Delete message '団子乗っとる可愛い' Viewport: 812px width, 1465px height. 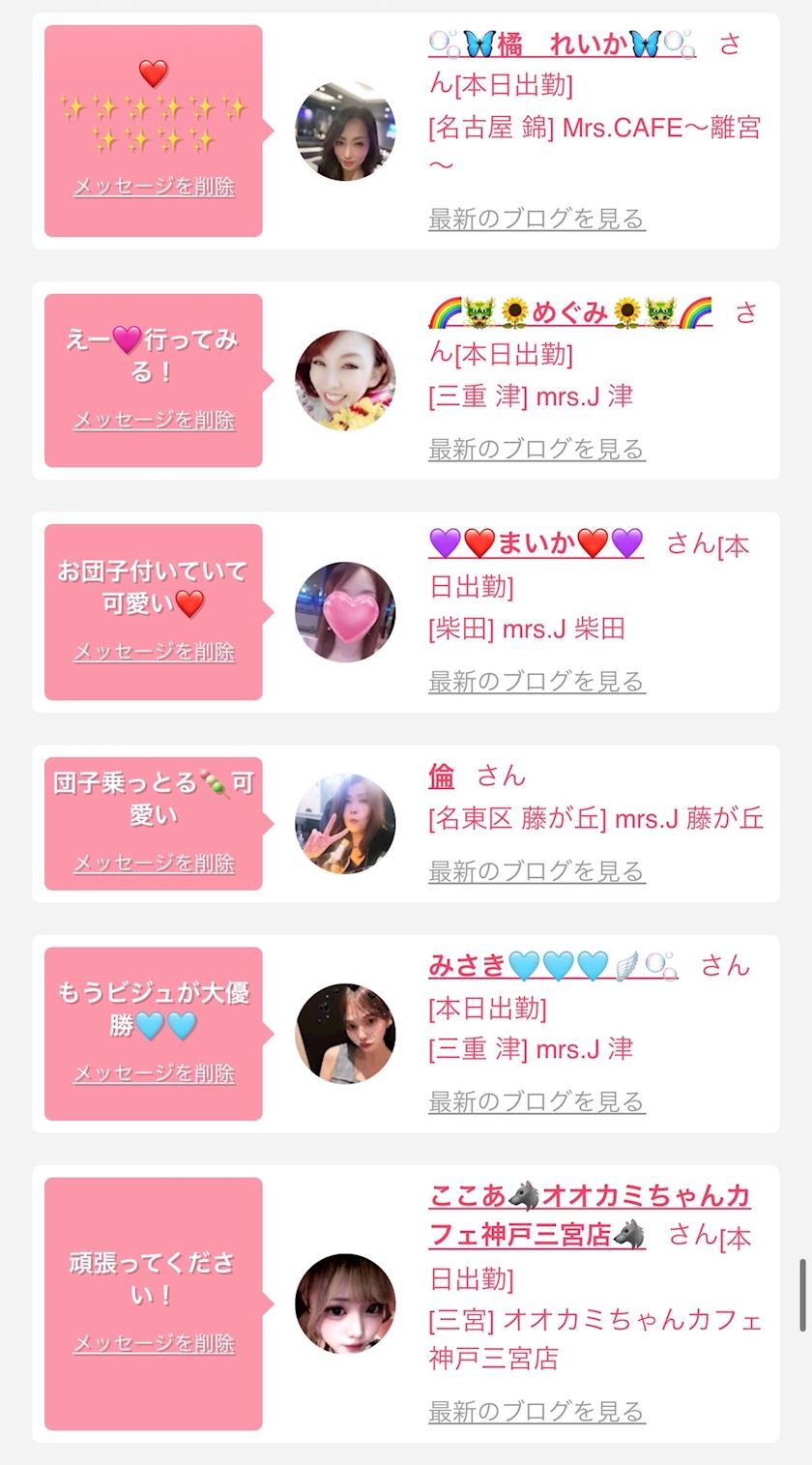[154, 863]
